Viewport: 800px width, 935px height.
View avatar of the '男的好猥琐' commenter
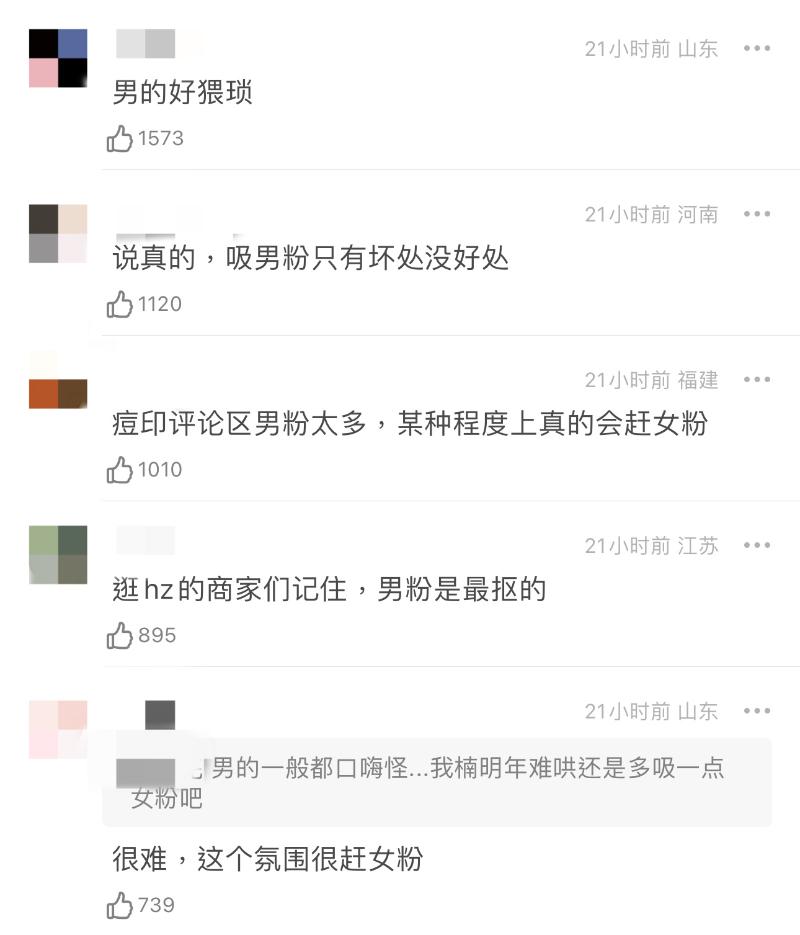tap(58, 58)
